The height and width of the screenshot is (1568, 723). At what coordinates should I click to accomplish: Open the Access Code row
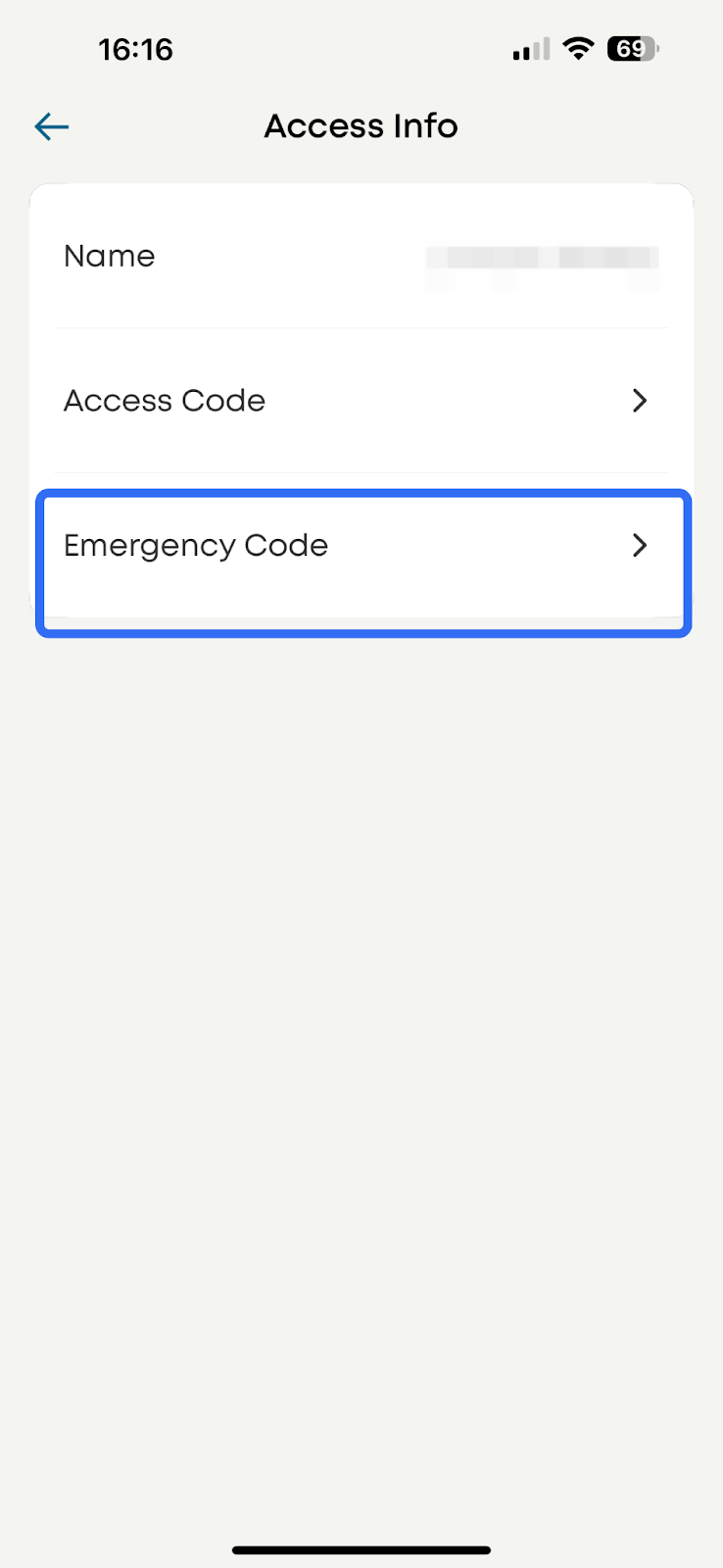[x=361, y=401]
